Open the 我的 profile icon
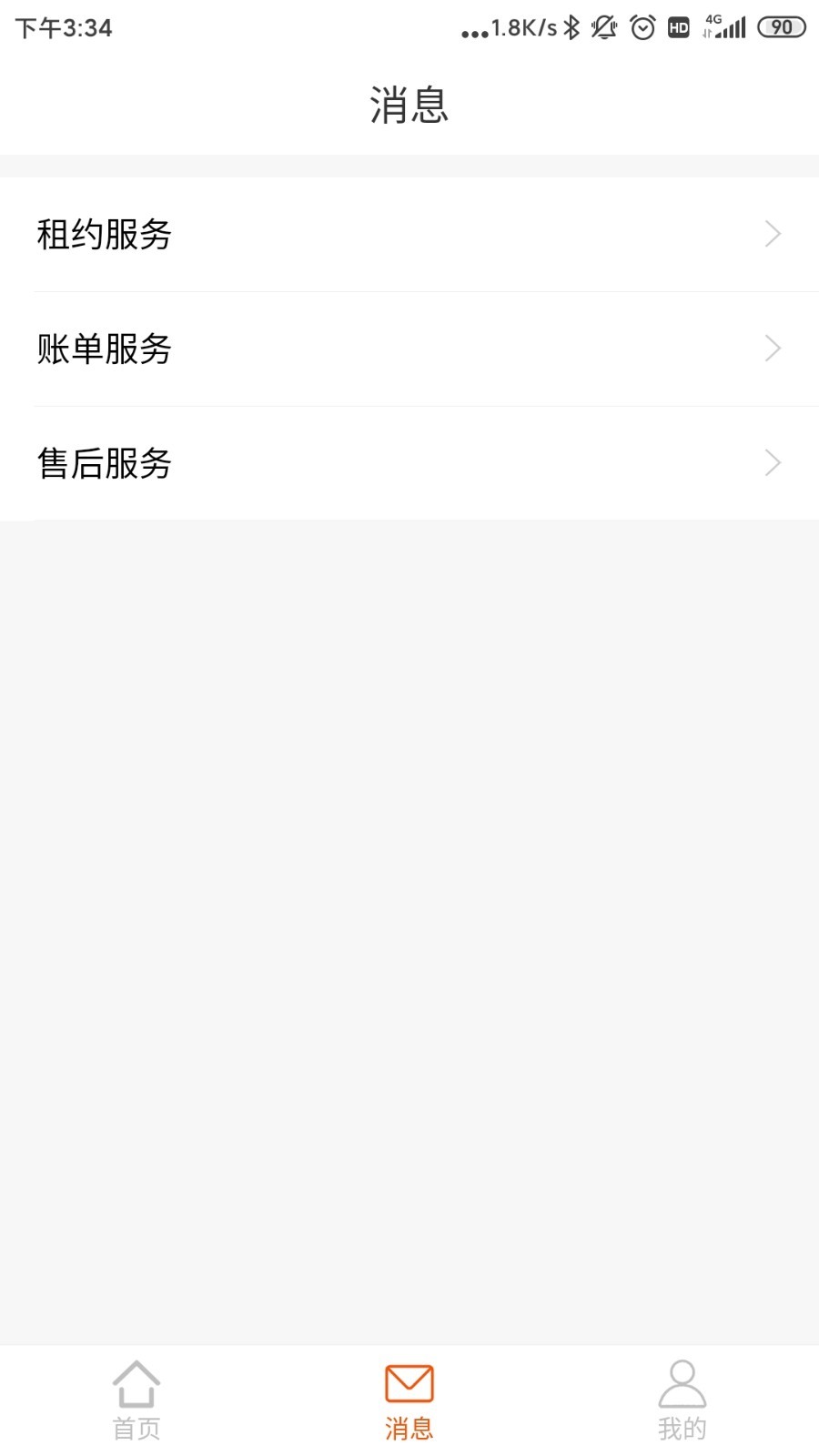This screenshot has height=1456, width=819. [682, 1385]
